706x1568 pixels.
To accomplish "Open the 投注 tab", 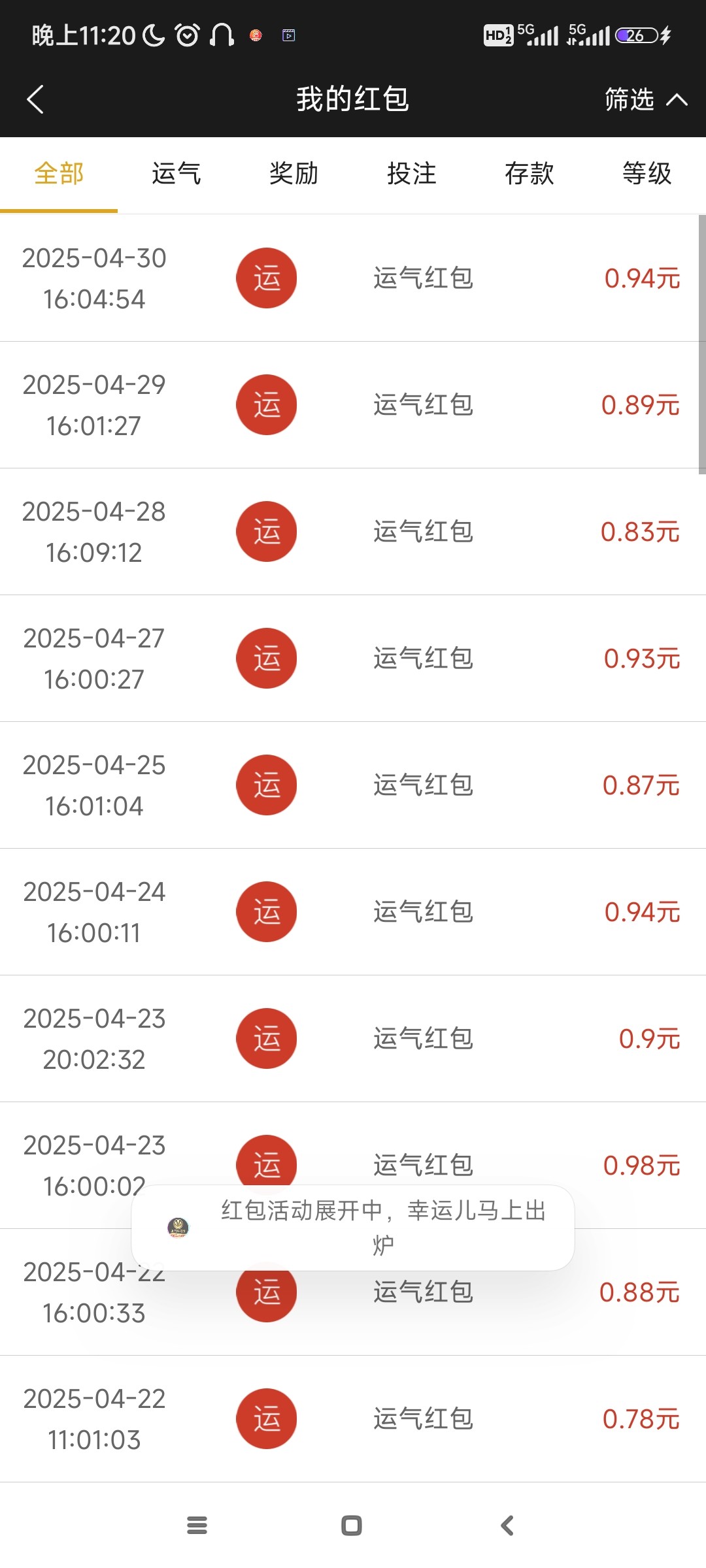I will click(412, 174).
